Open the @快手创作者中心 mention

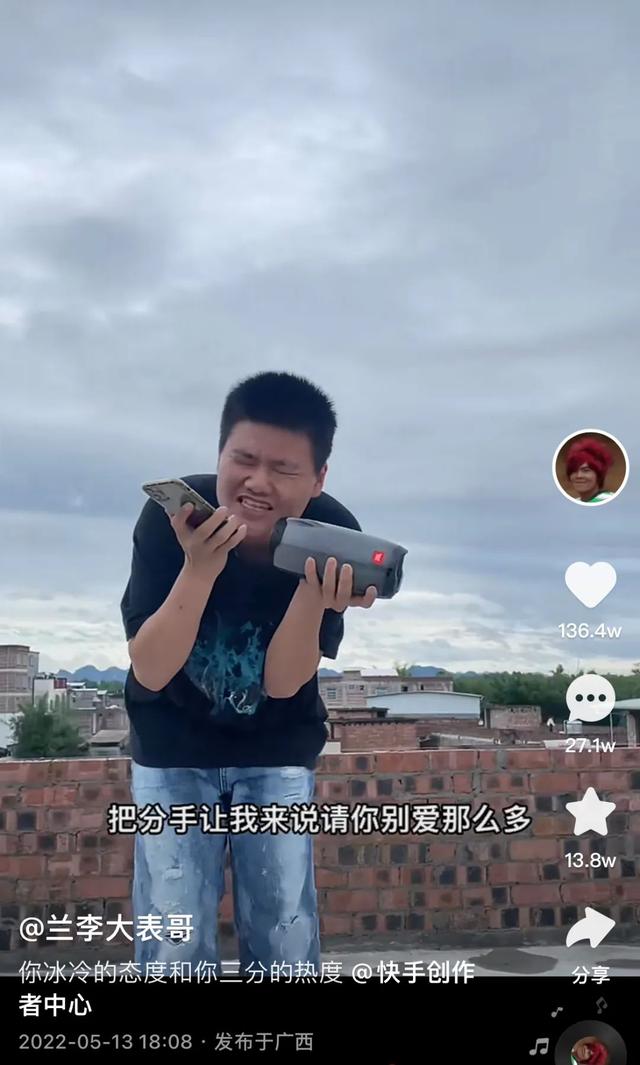coord(412,973)
